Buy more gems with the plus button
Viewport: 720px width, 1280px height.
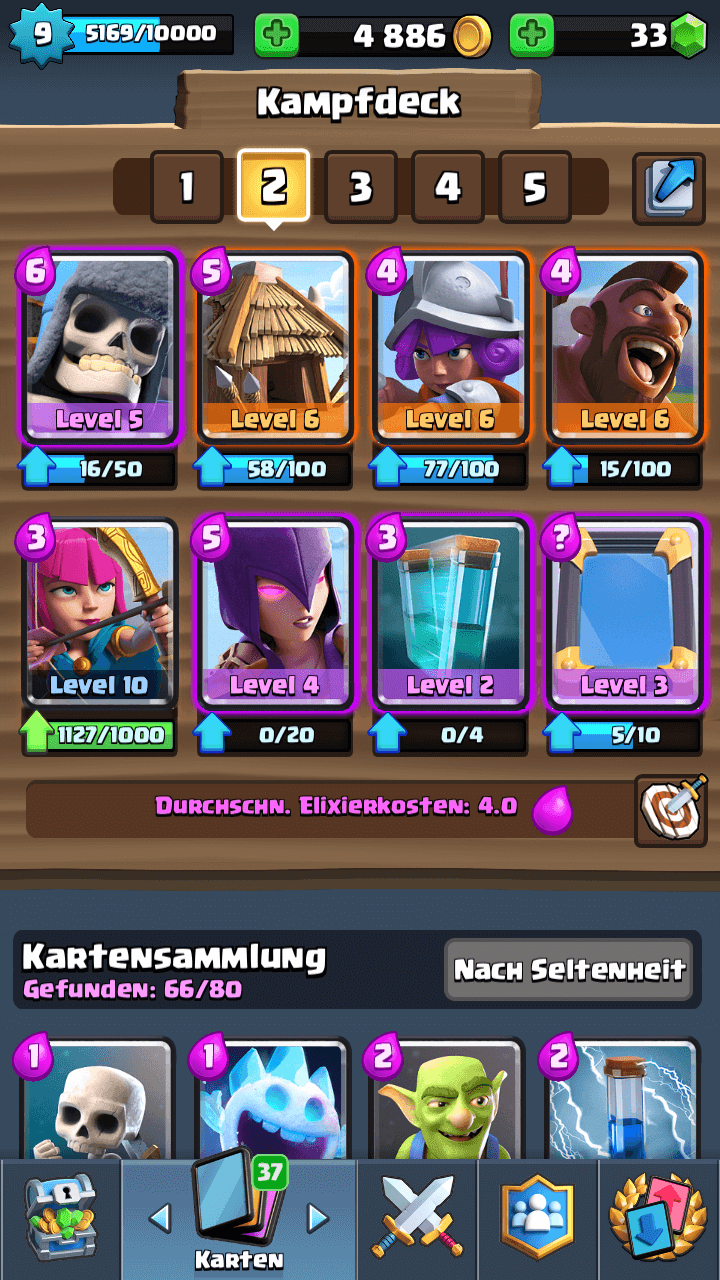(532, 36)
